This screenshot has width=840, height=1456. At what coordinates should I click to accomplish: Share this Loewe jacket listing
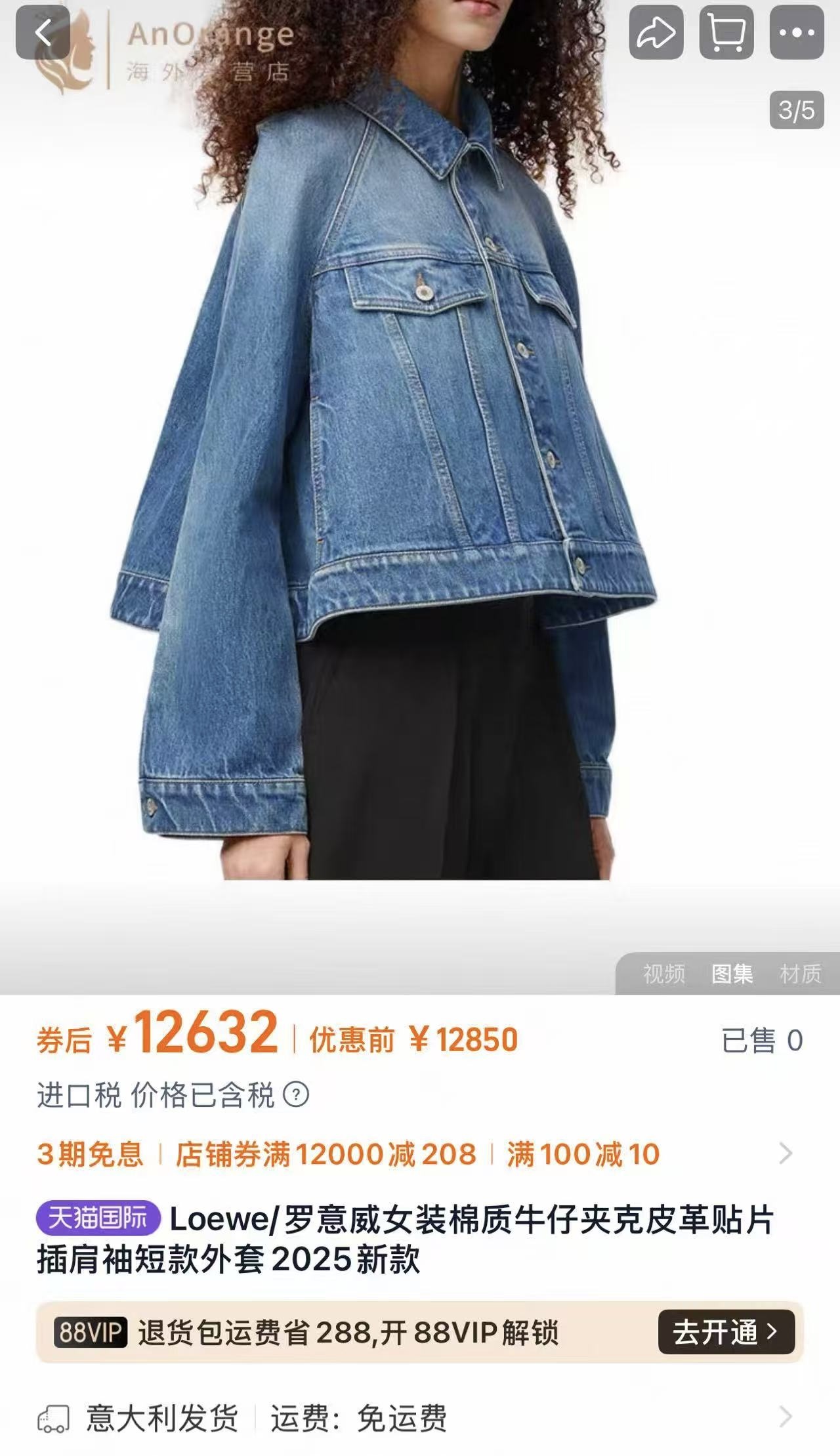[656, 33]
